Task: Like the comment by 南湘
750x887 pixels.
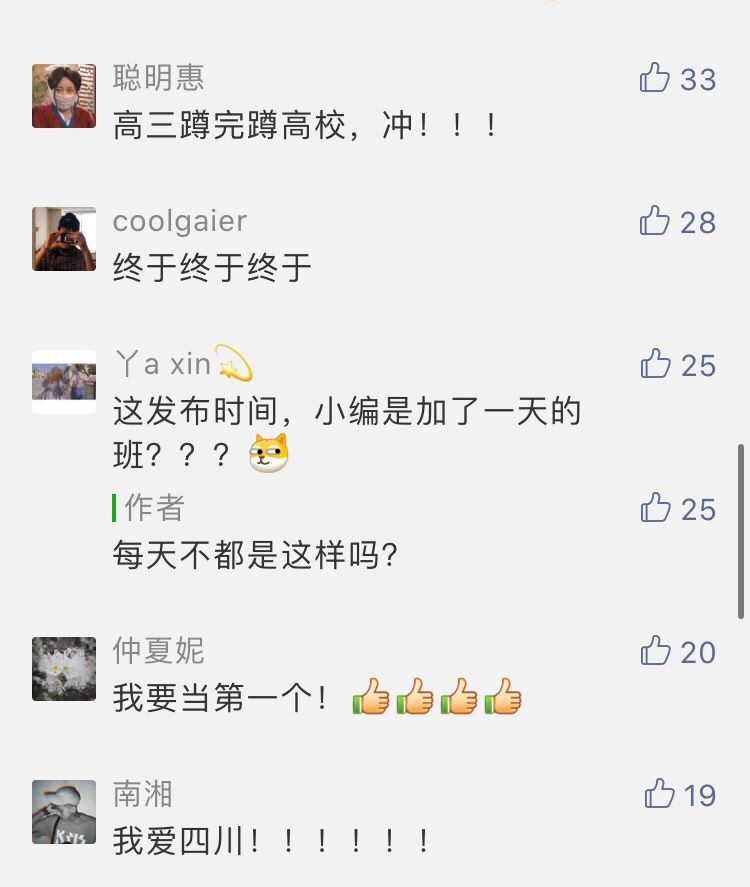Action: (x=660, y=794)
